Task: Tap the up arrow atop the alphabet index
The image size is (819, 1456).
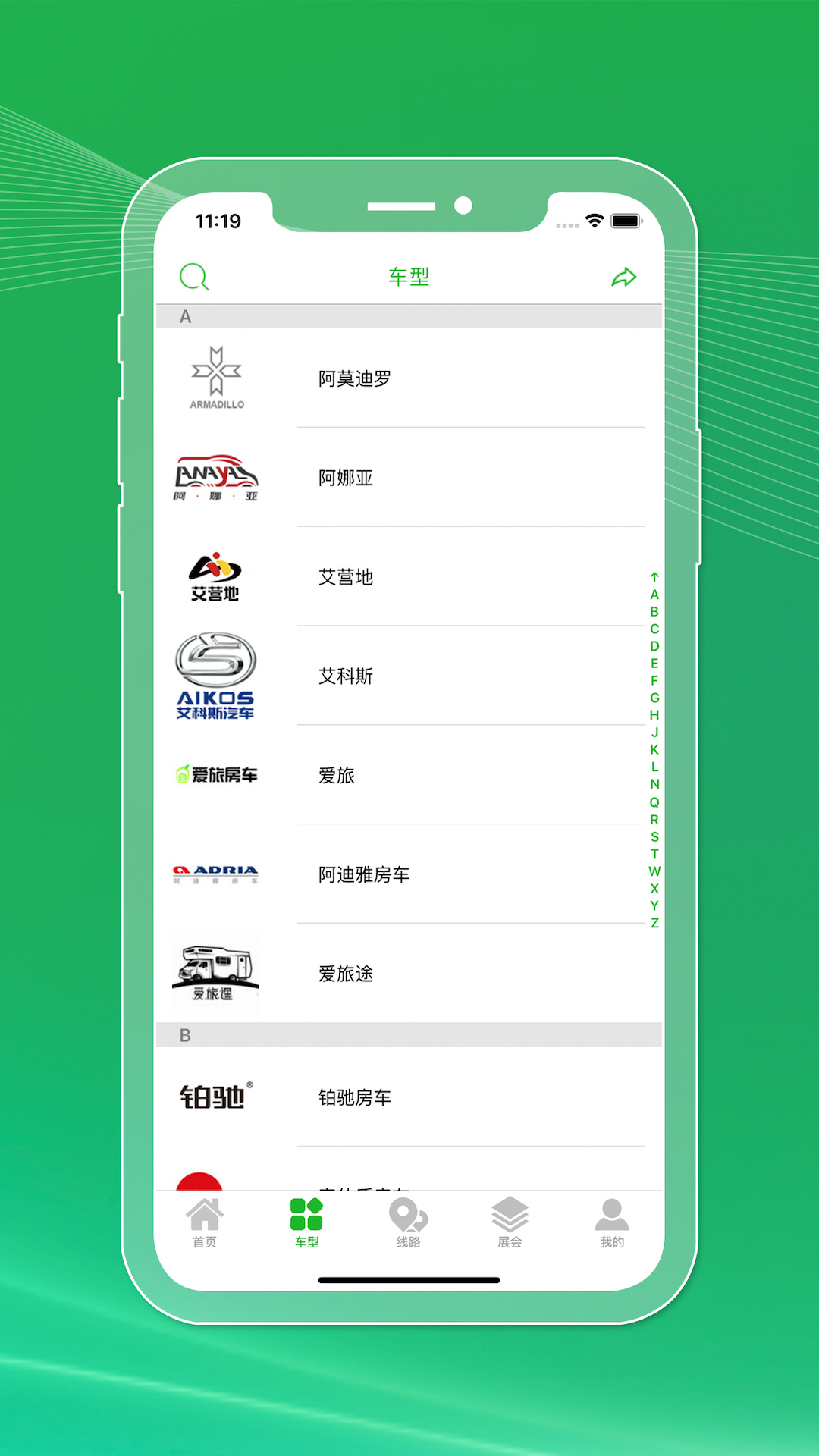Action: tap(654, 578)
